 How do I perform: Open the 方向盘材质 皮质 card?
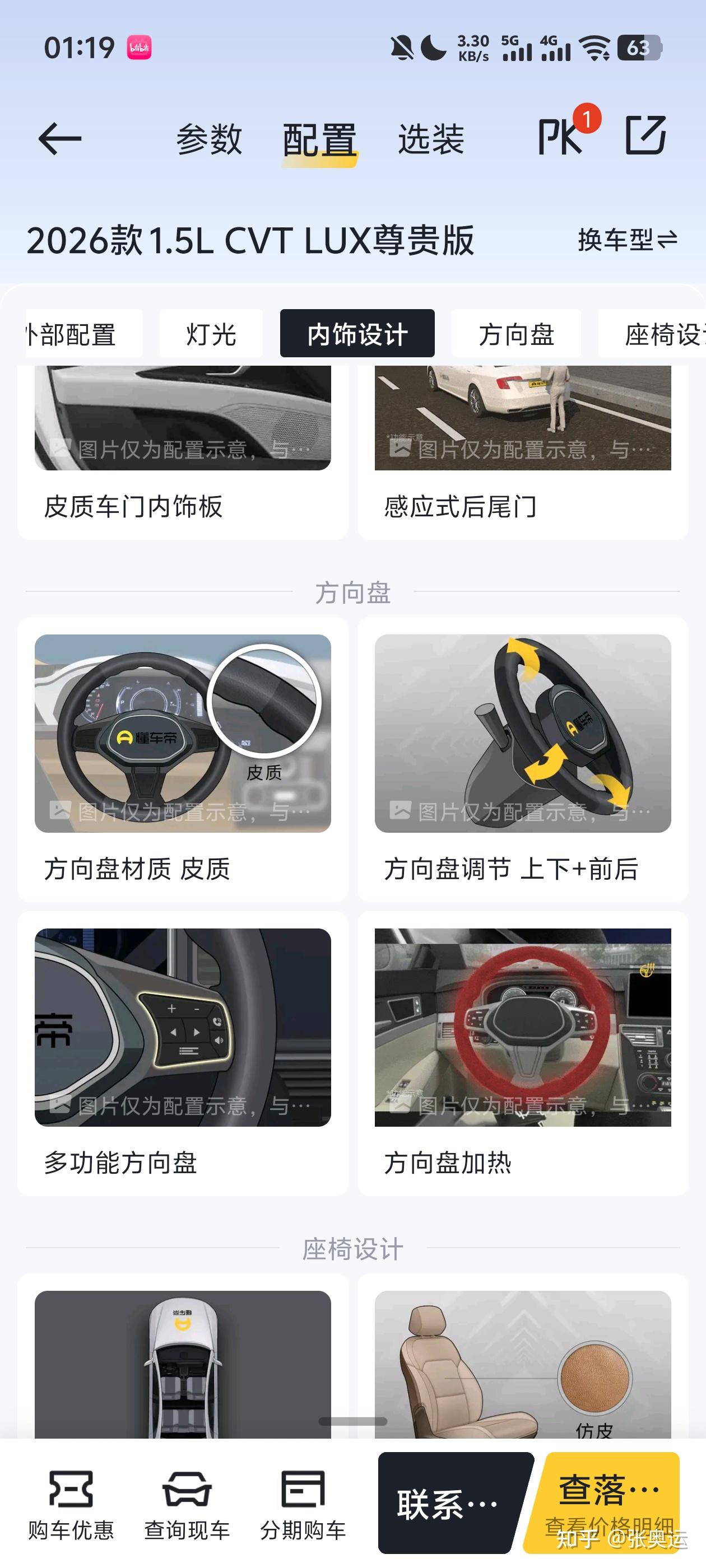183,759
